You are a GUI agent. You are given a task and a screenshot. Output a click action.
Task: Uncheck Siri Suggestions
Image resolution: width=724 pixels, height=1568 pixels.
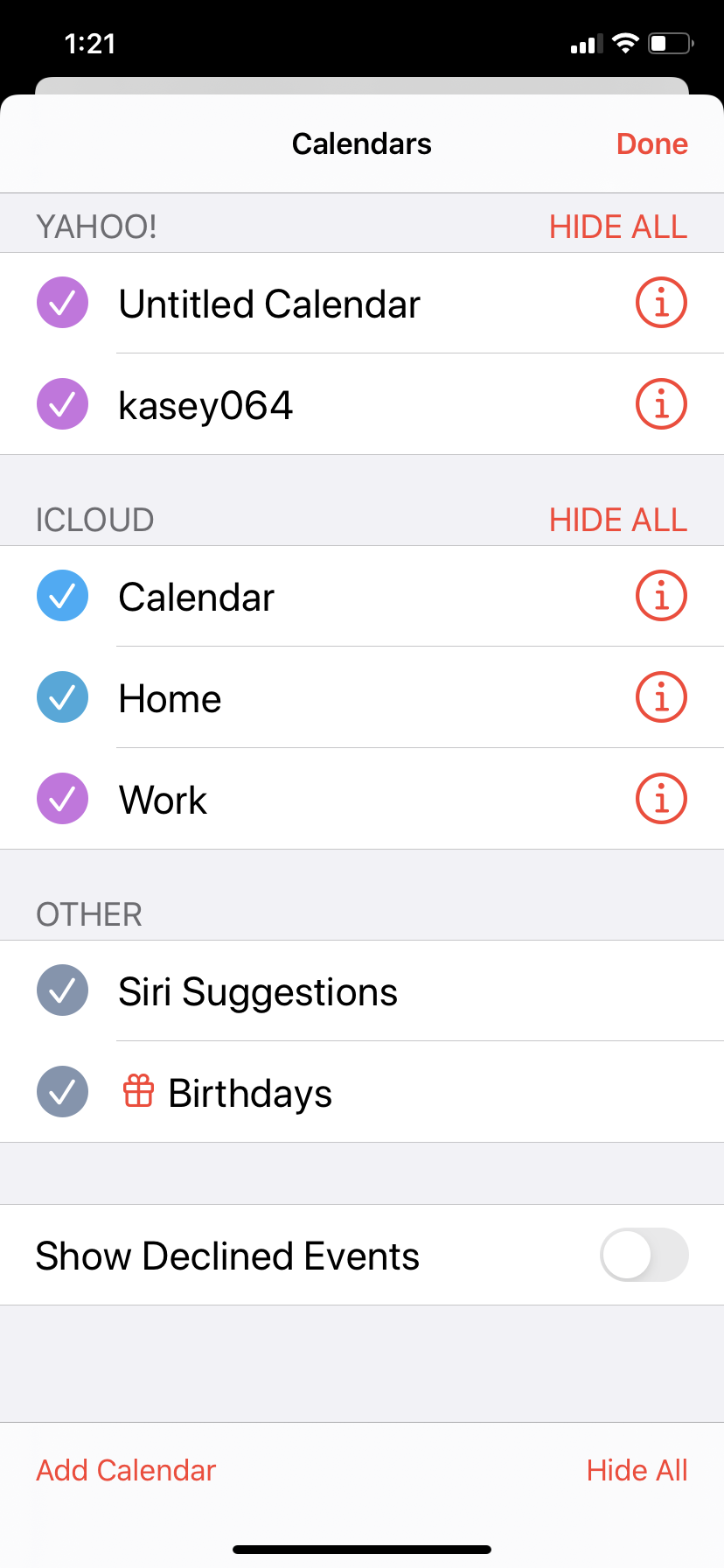click(x=62, y=990)
